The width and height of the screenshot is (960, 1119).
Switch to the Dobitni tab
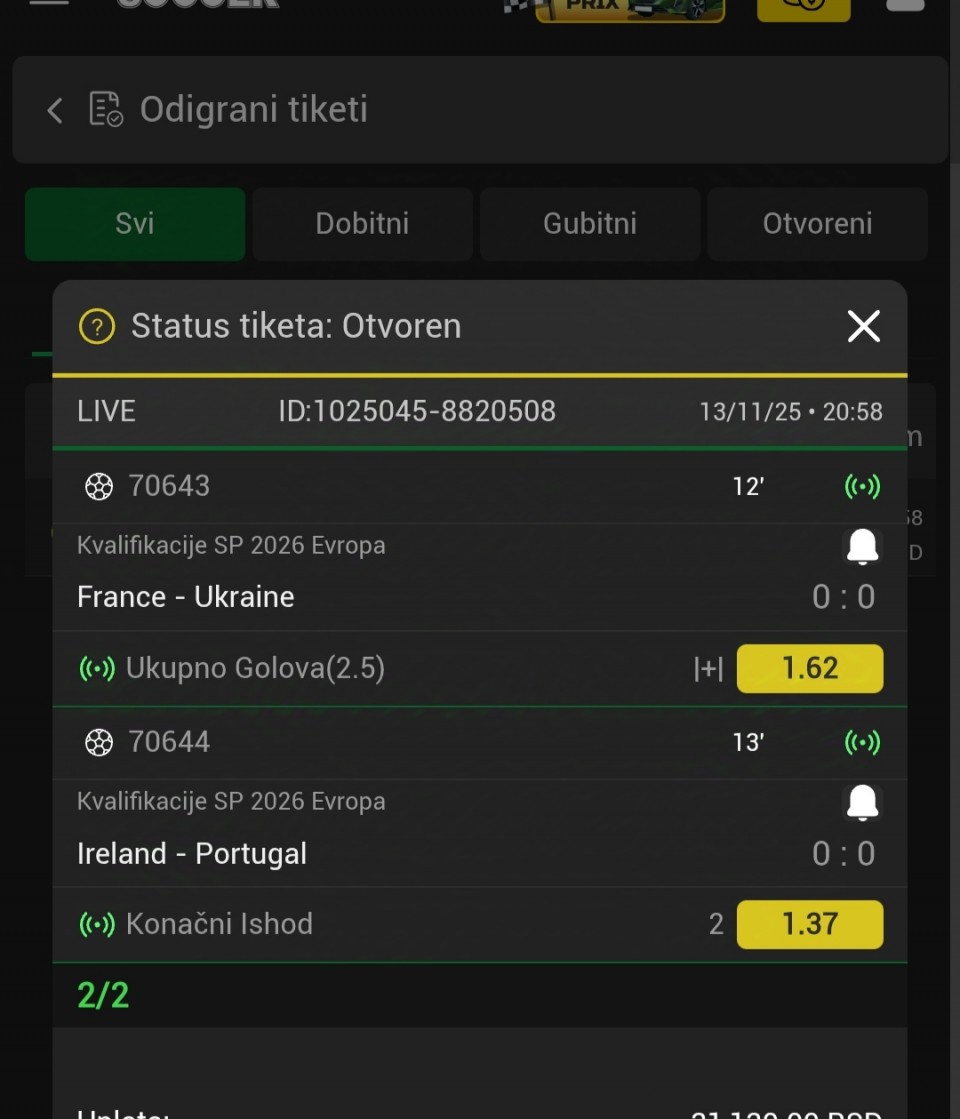point(362,223)
